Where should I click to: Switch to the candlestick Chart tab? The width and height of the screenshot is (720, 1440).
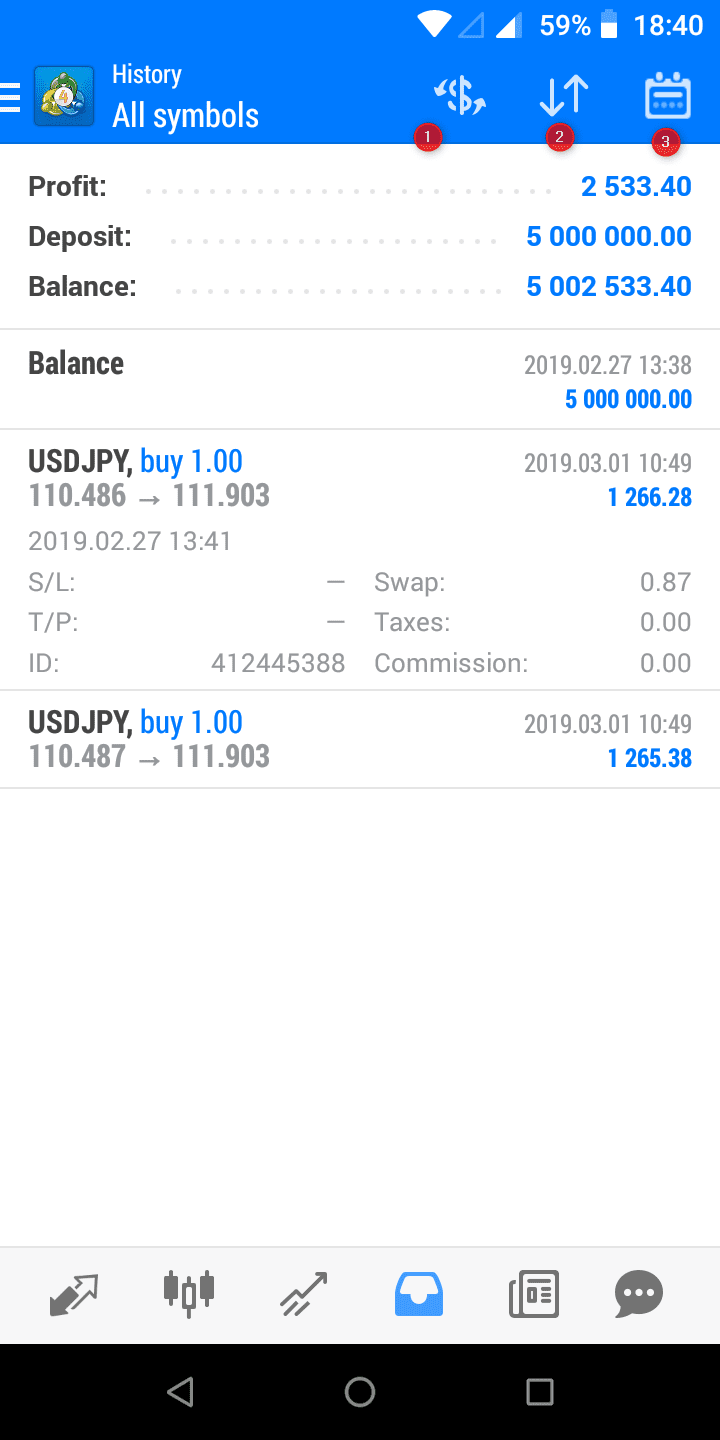click(189, 1295)
